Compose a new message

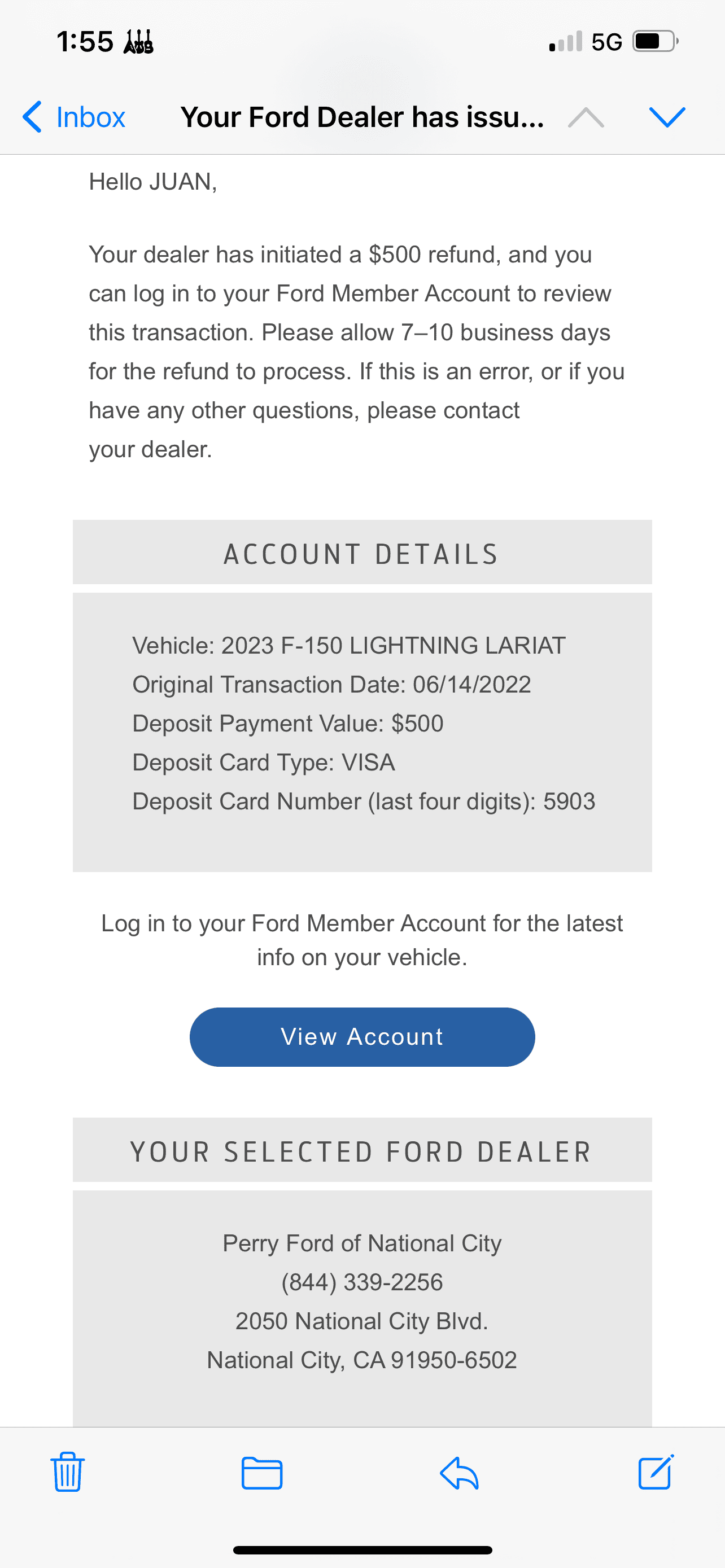click(x=656, y=1473)
